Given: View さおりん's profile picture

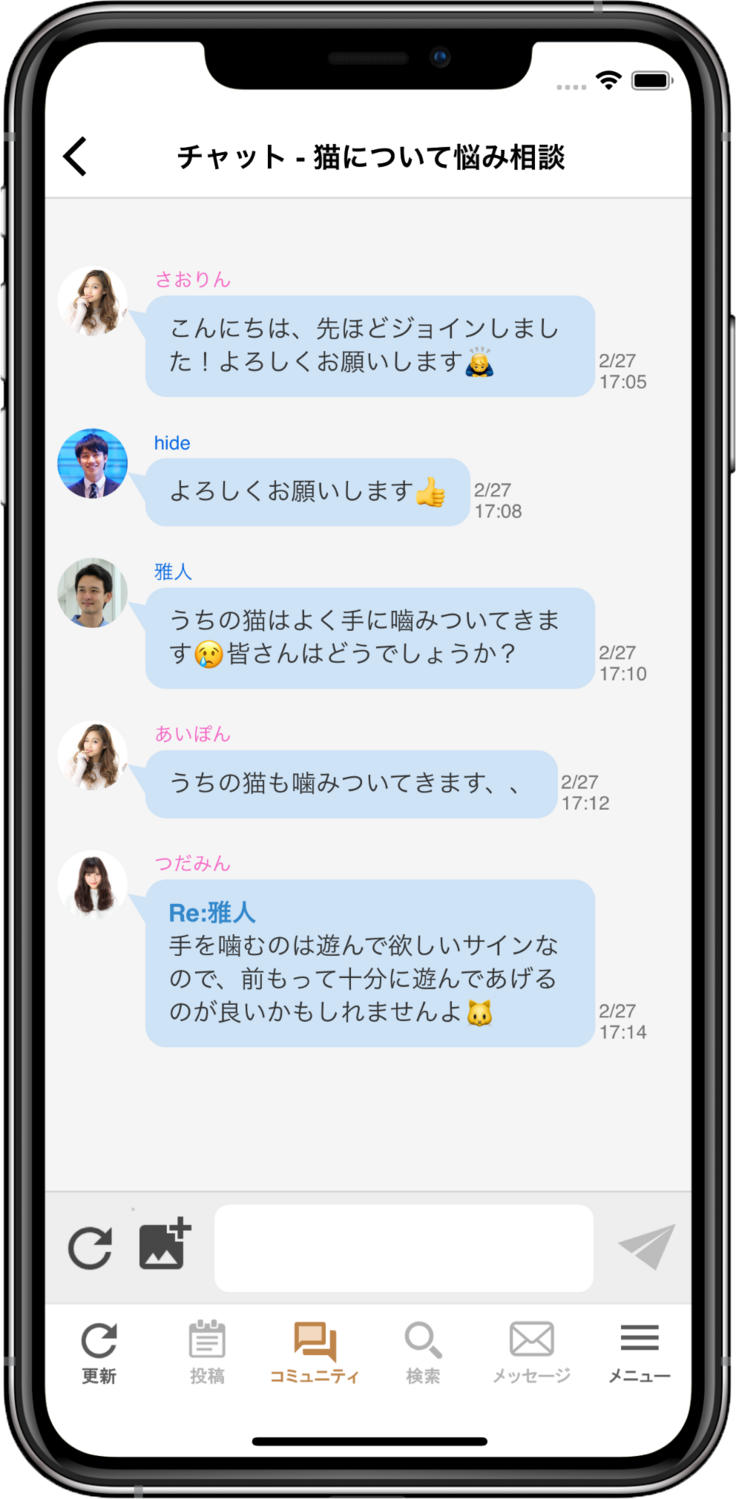Looking at the screenshot, I should 92,301.
